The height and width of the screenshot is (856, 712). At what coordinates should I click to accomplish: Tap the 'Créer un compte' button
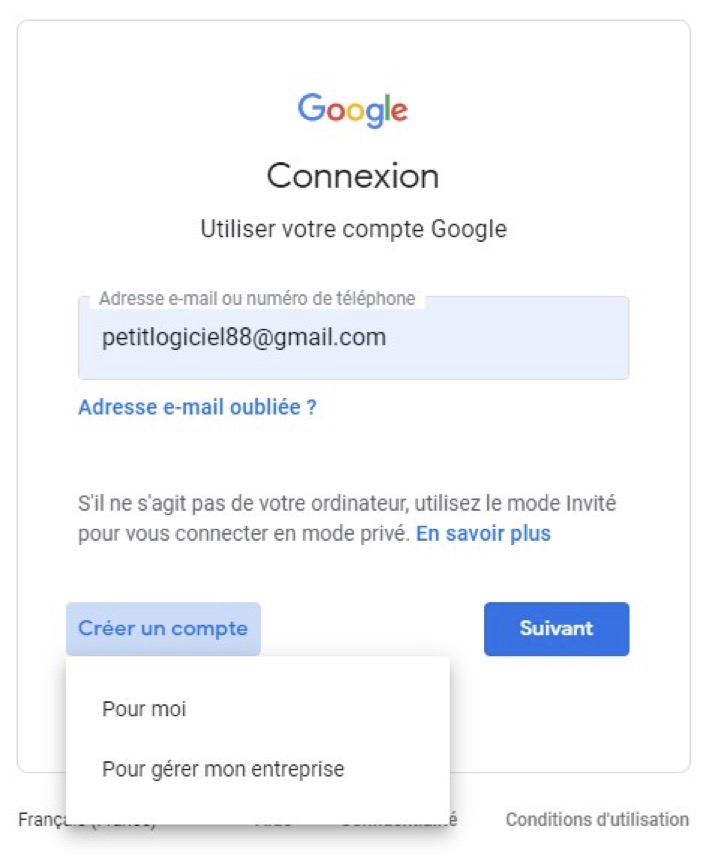click(x=163, y=629)
